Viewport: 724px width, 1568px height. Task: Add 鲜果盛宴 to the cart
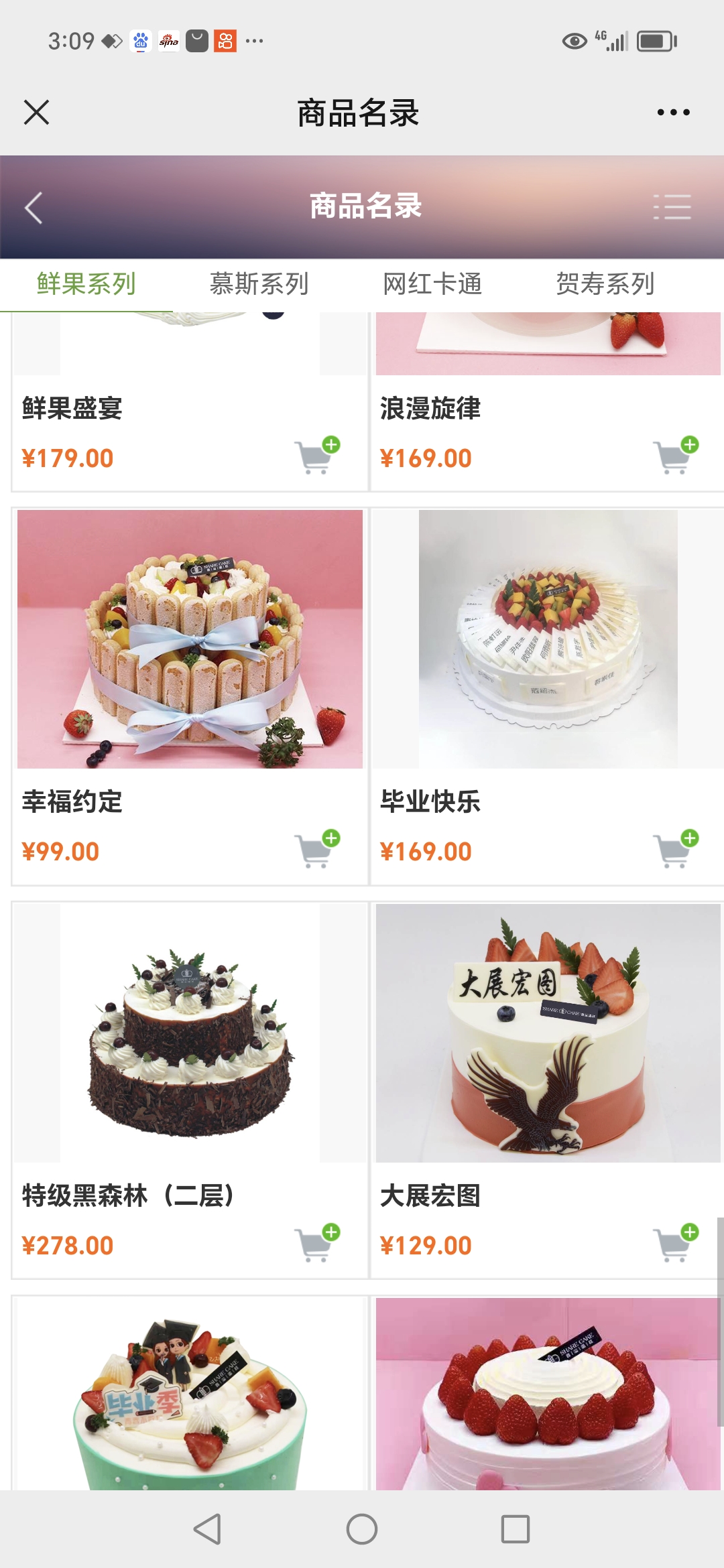[x=317, y=456]
